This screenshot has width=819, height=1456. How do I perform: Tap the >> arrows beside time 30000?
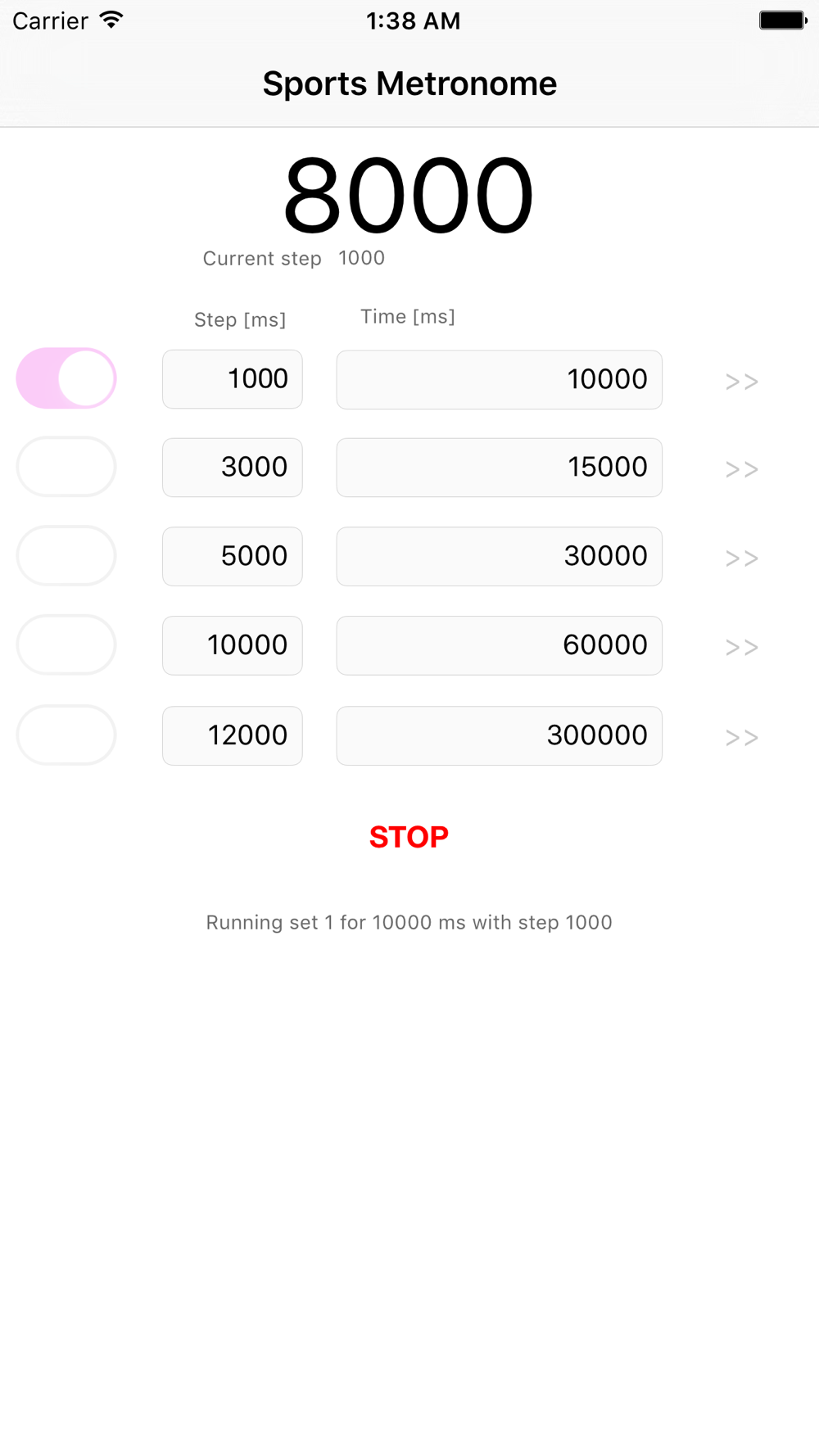click(x=742, y=558)
